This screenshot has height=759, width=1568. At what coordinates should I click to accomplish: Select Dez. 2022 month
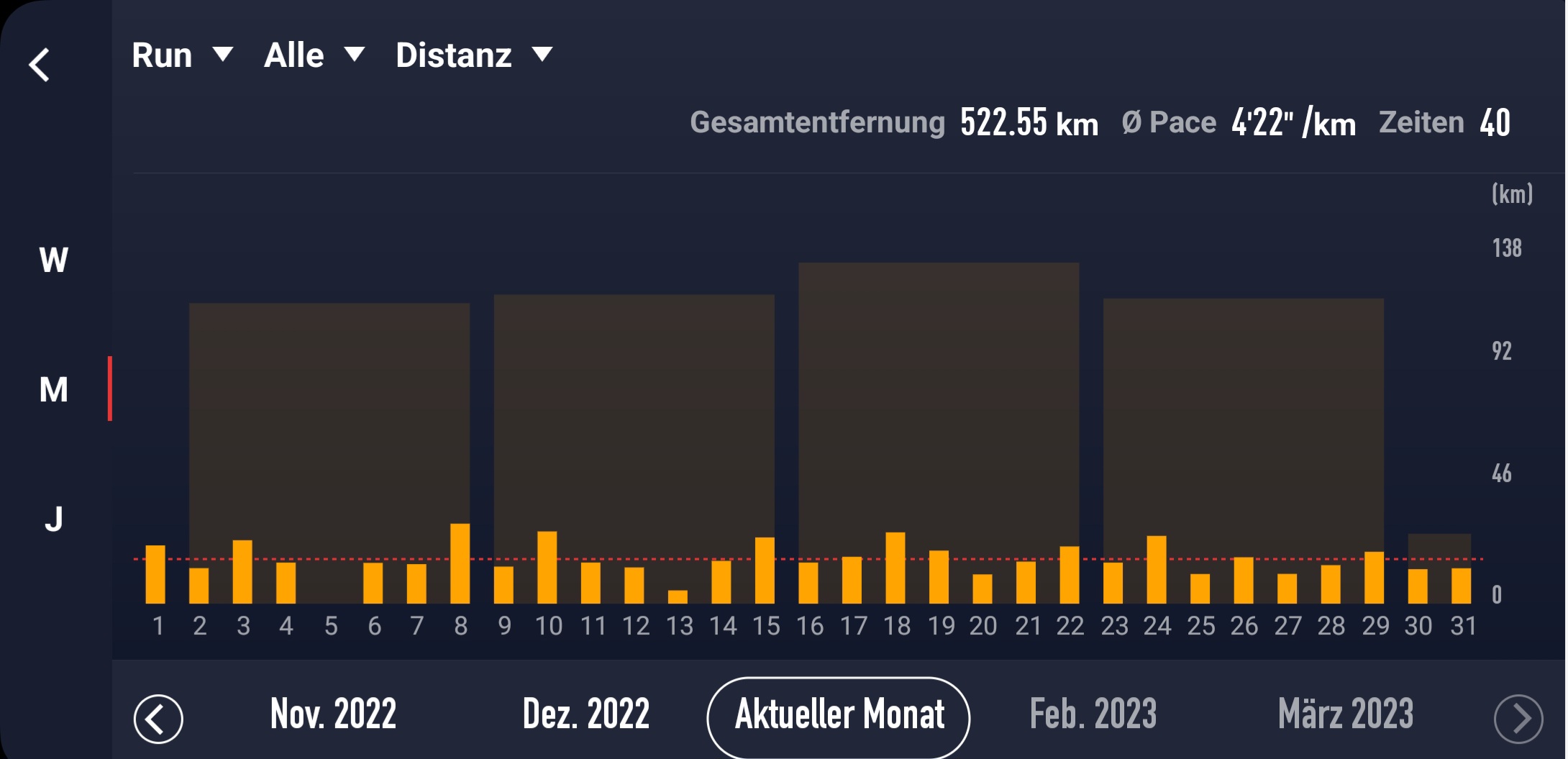pyautogui.click(x=586, y=714)
